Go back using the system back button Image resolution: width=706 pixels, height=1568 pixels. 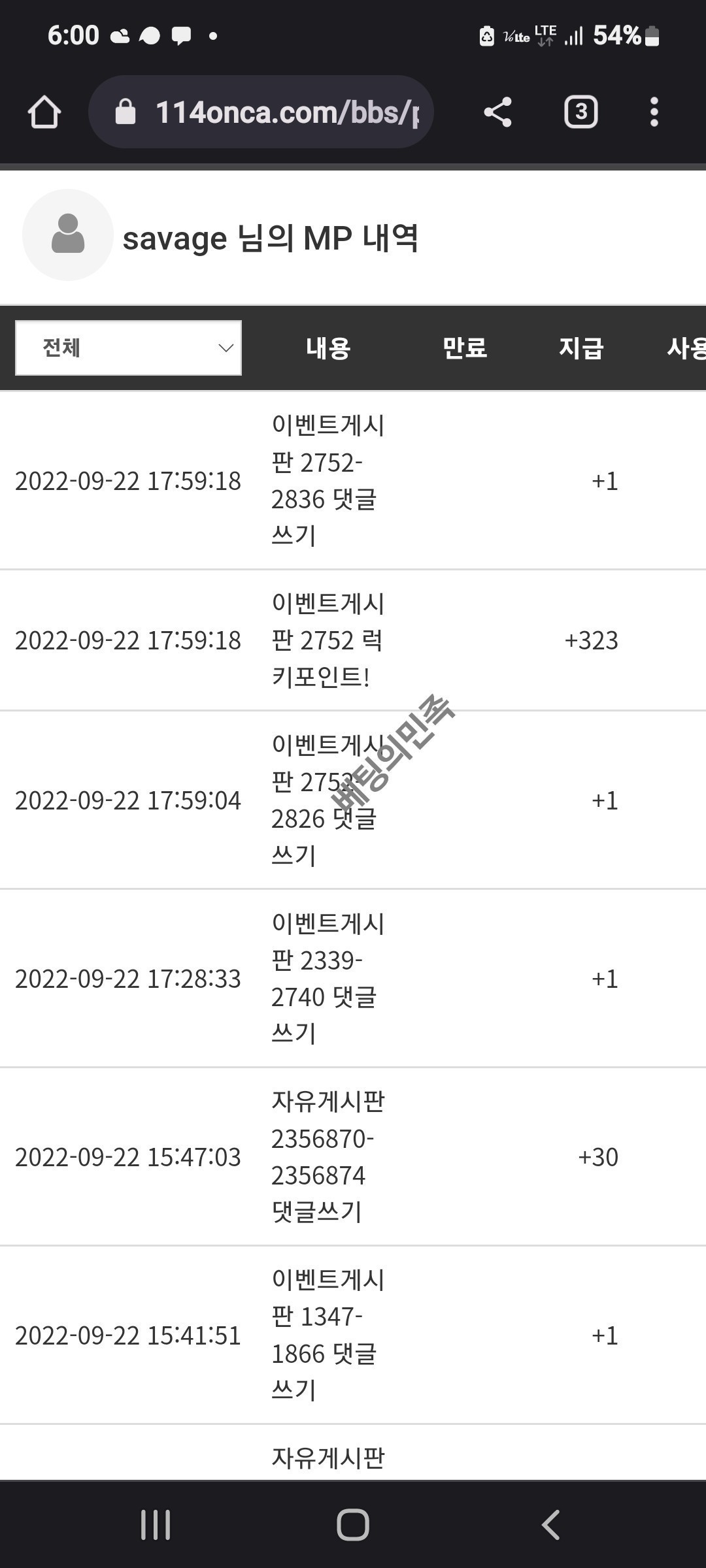[x=550, y=1525]
